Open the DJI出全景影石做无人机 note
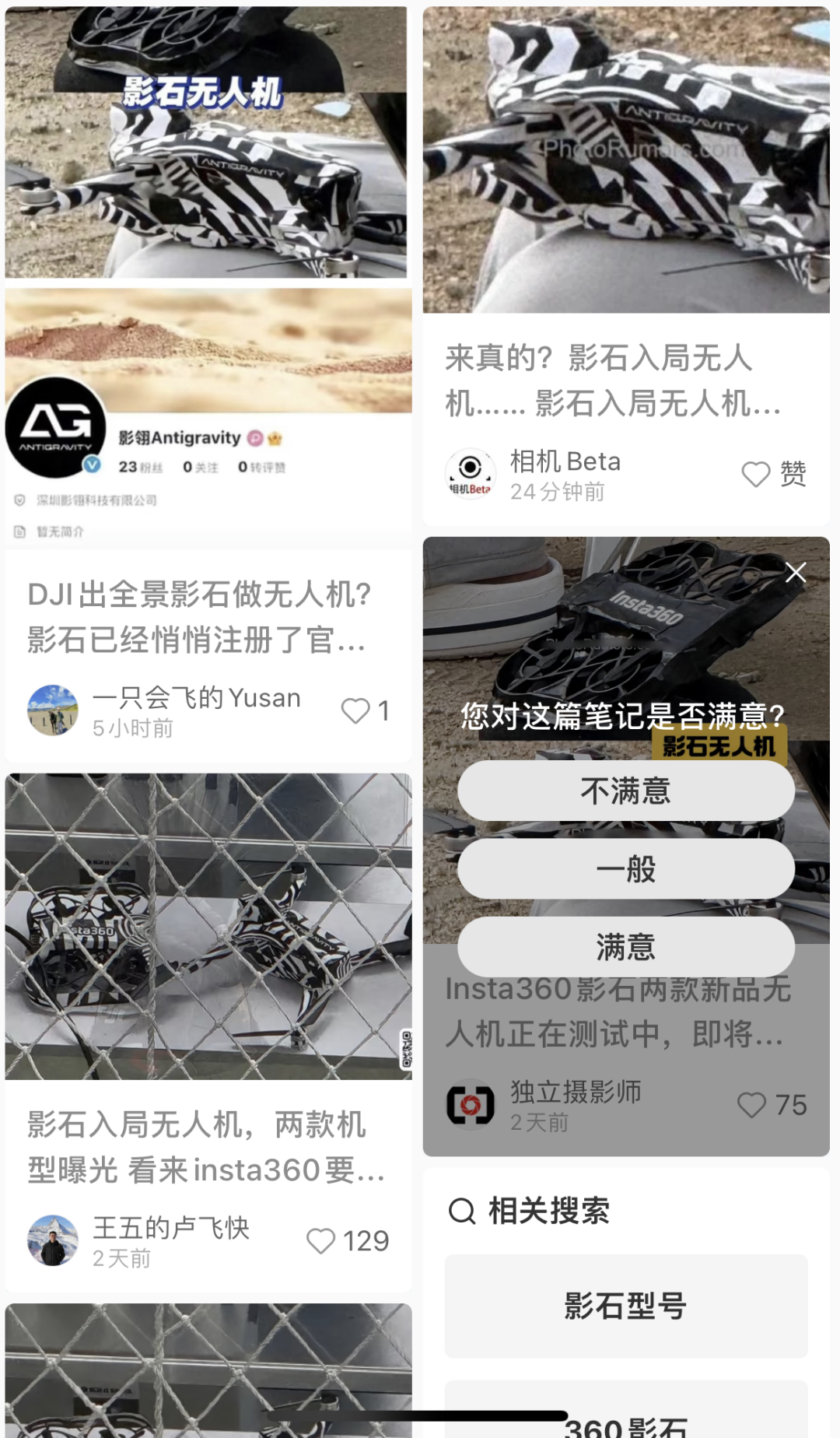Image resolution: width=840 pixels, height=1438 pixels. click(199, 616)
